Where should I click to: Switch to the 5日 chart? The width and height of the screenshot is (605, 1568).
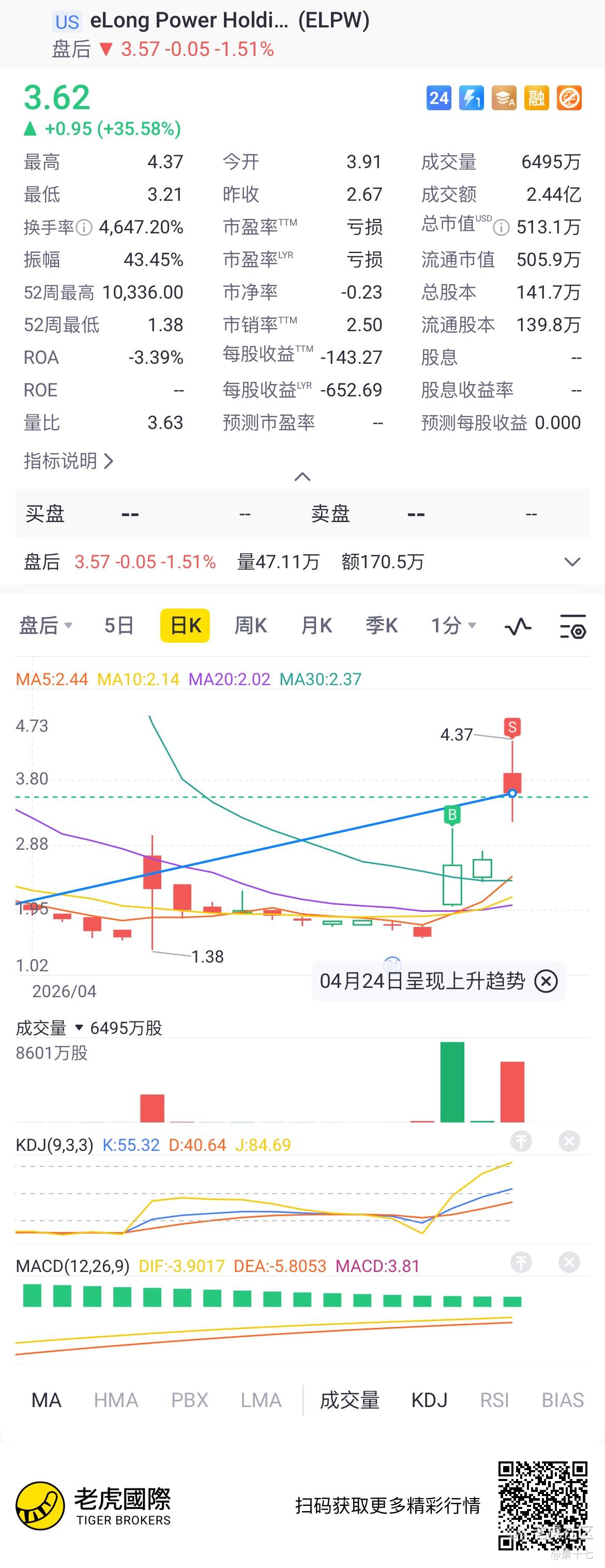[118, 626]
